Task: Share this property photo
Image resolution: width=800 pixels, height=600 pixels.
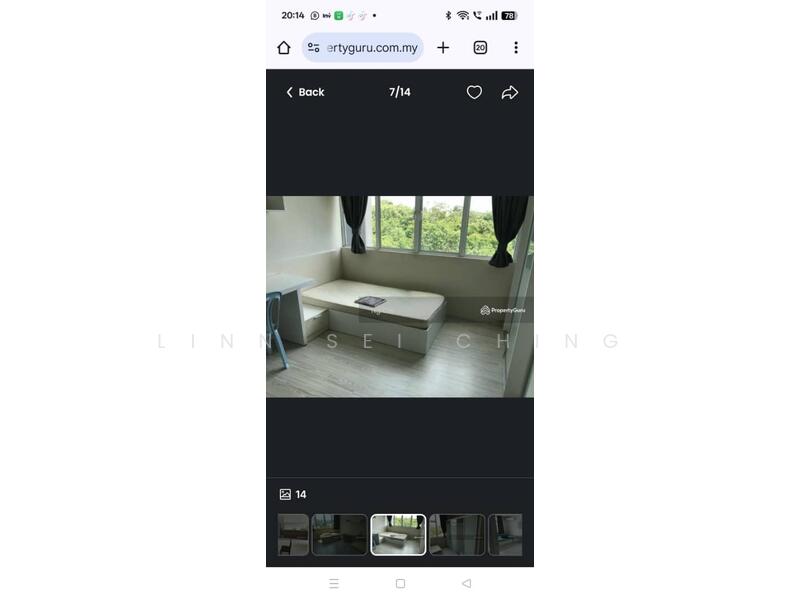Action: coord(510,92)
